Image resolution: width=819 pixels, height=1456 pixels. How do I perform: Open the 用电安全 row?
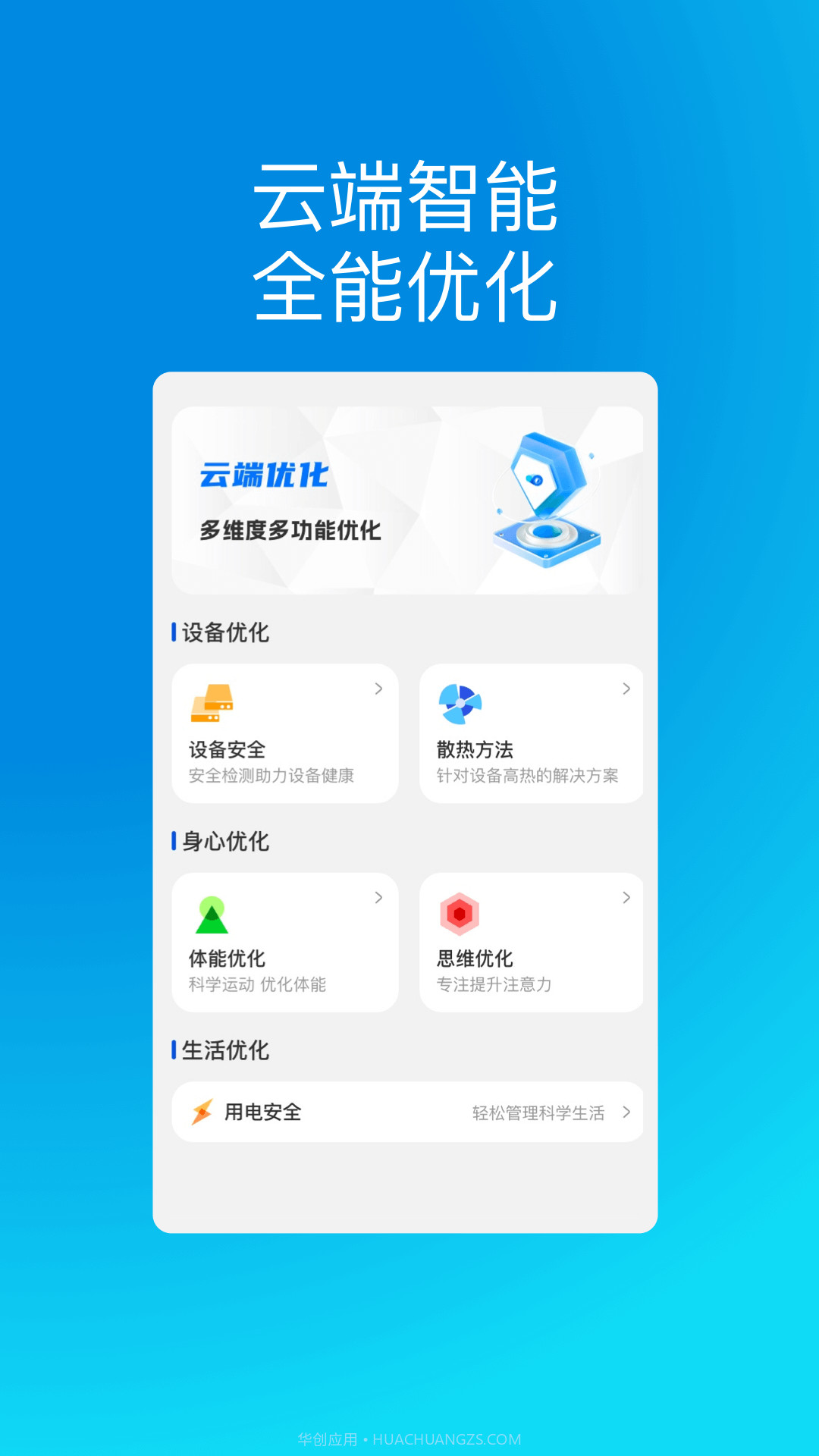(x=409, y=1112)
